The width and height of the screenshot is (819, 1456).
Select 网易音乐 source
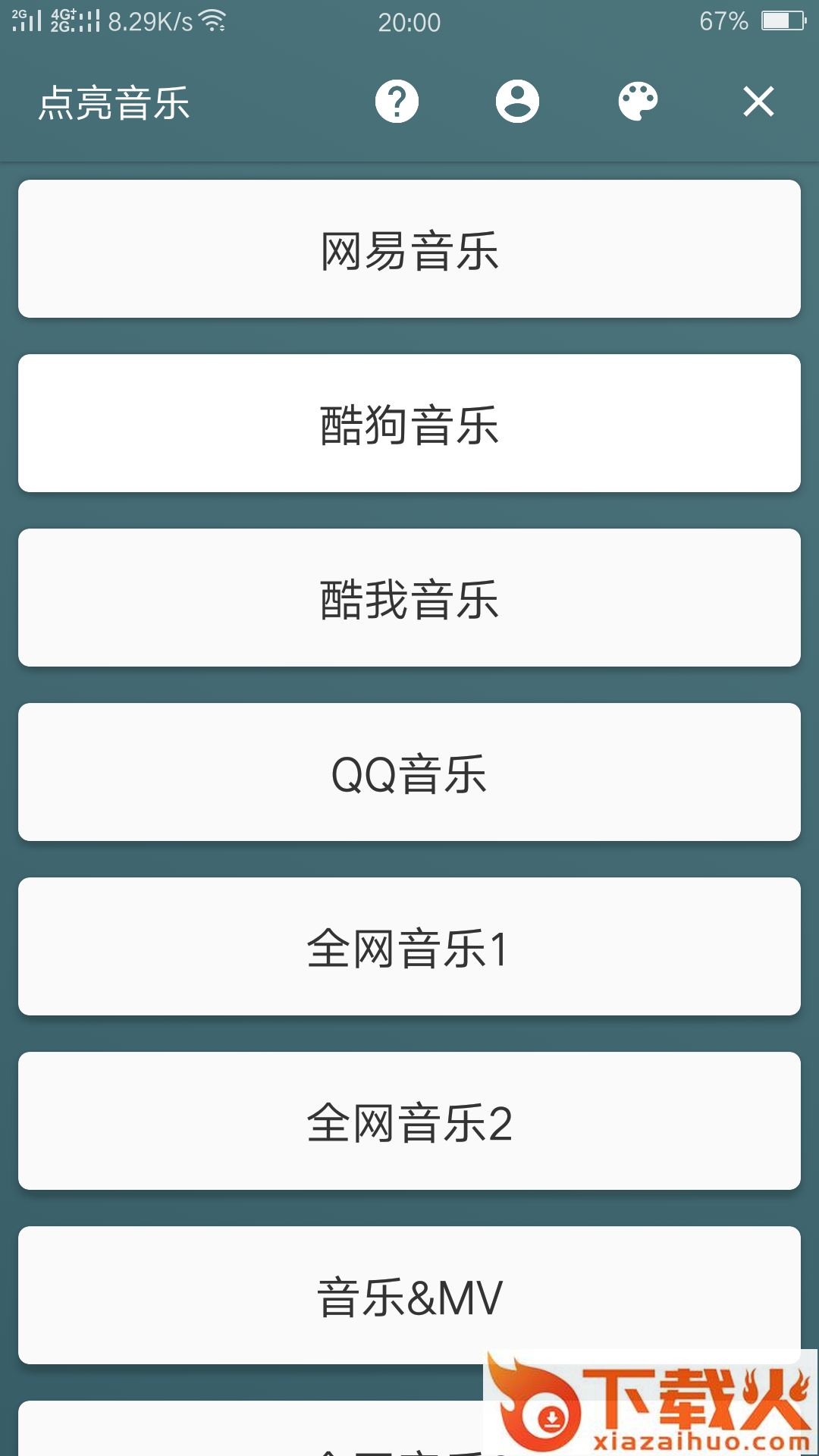click(409, 249)
